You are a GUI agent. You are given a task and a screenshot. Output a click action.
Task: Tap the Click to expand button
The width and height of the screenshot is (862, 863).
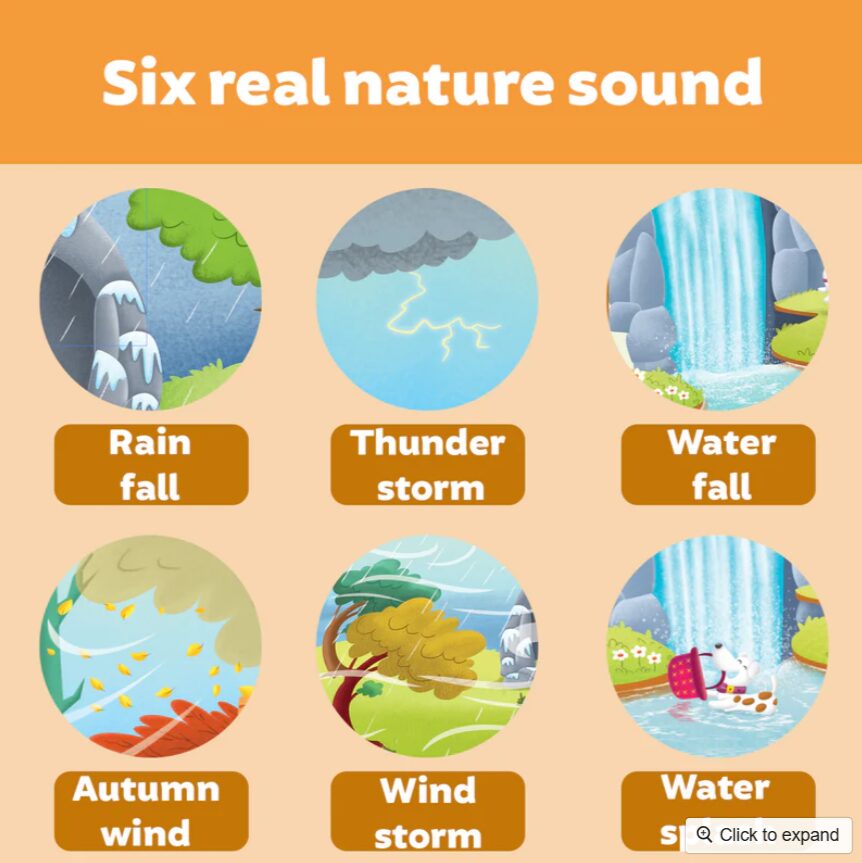point(768,834)
